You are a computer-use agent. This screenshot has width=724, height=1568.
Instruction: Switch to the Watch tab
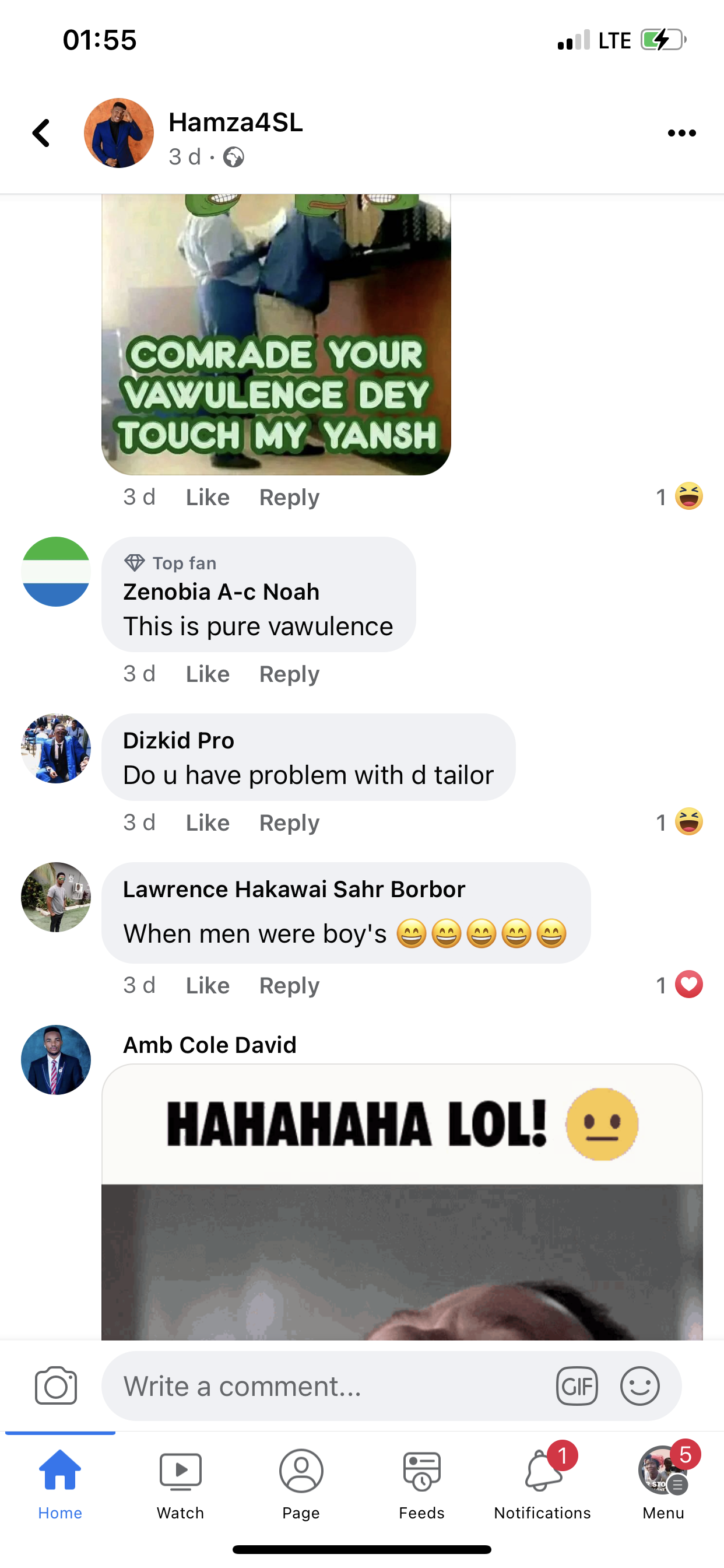180,1483
